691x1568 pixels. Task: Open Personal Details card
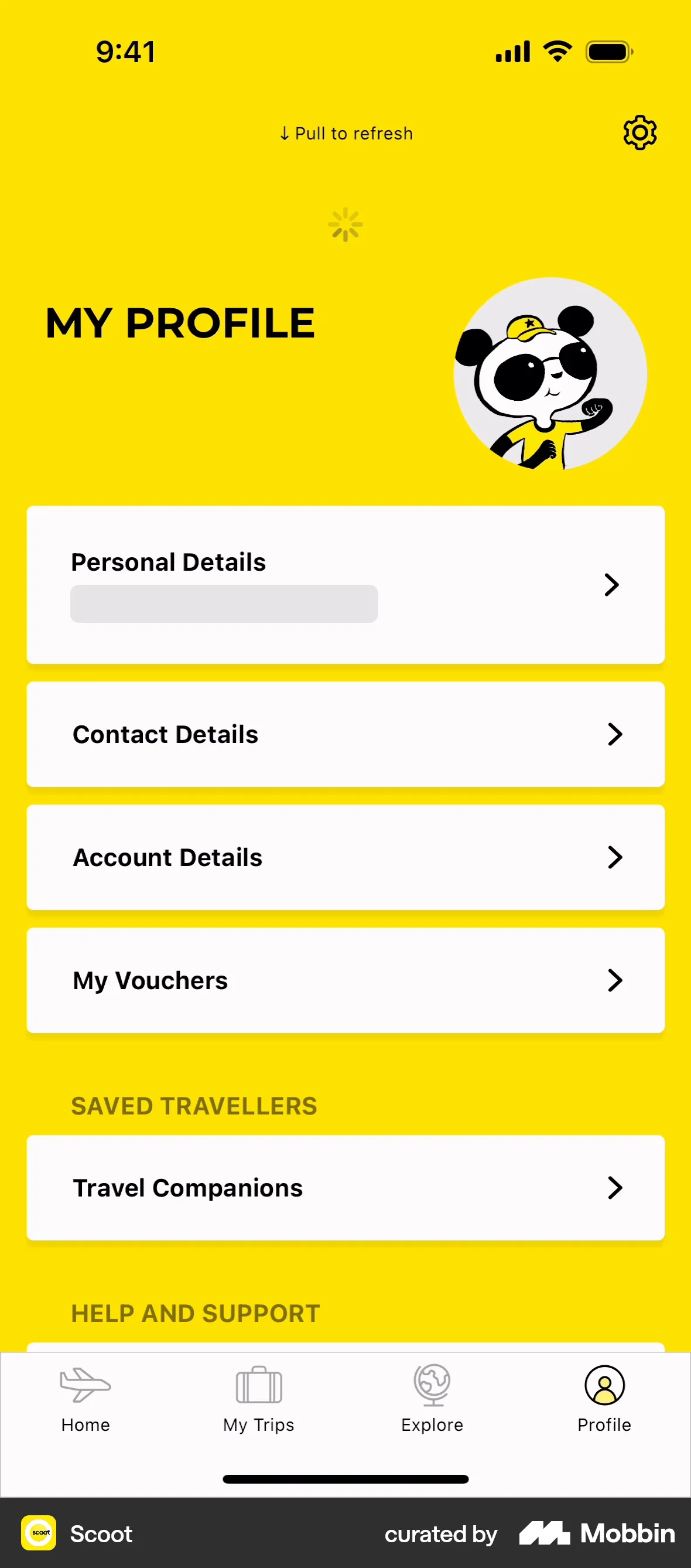(x=345, y=584)
